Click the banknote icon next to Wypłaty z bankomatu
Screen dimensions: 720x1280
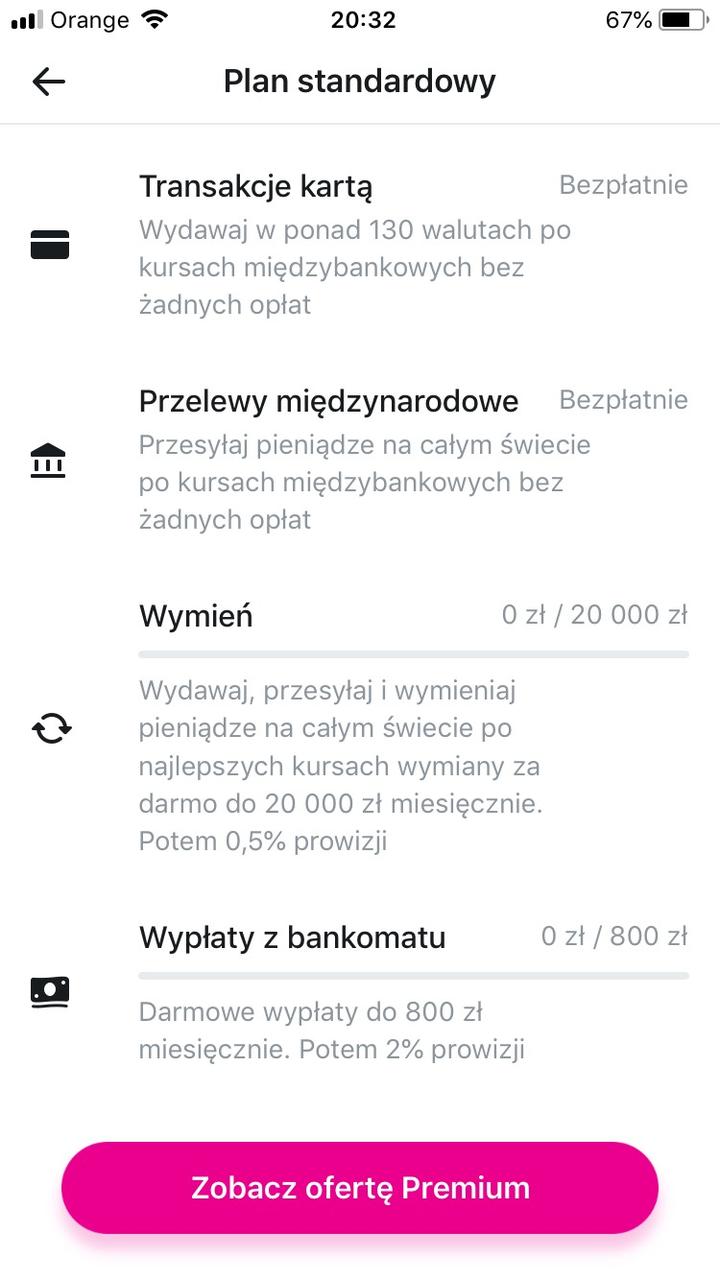49,991
